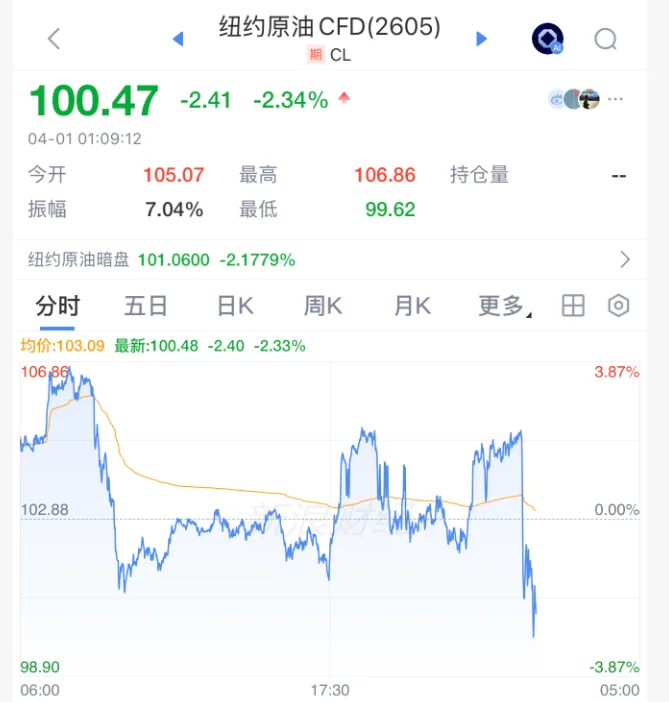Viewport: 669px width, 702px height.
Task: Open the hexagon chart settings icon
Action: click(619, 306)
